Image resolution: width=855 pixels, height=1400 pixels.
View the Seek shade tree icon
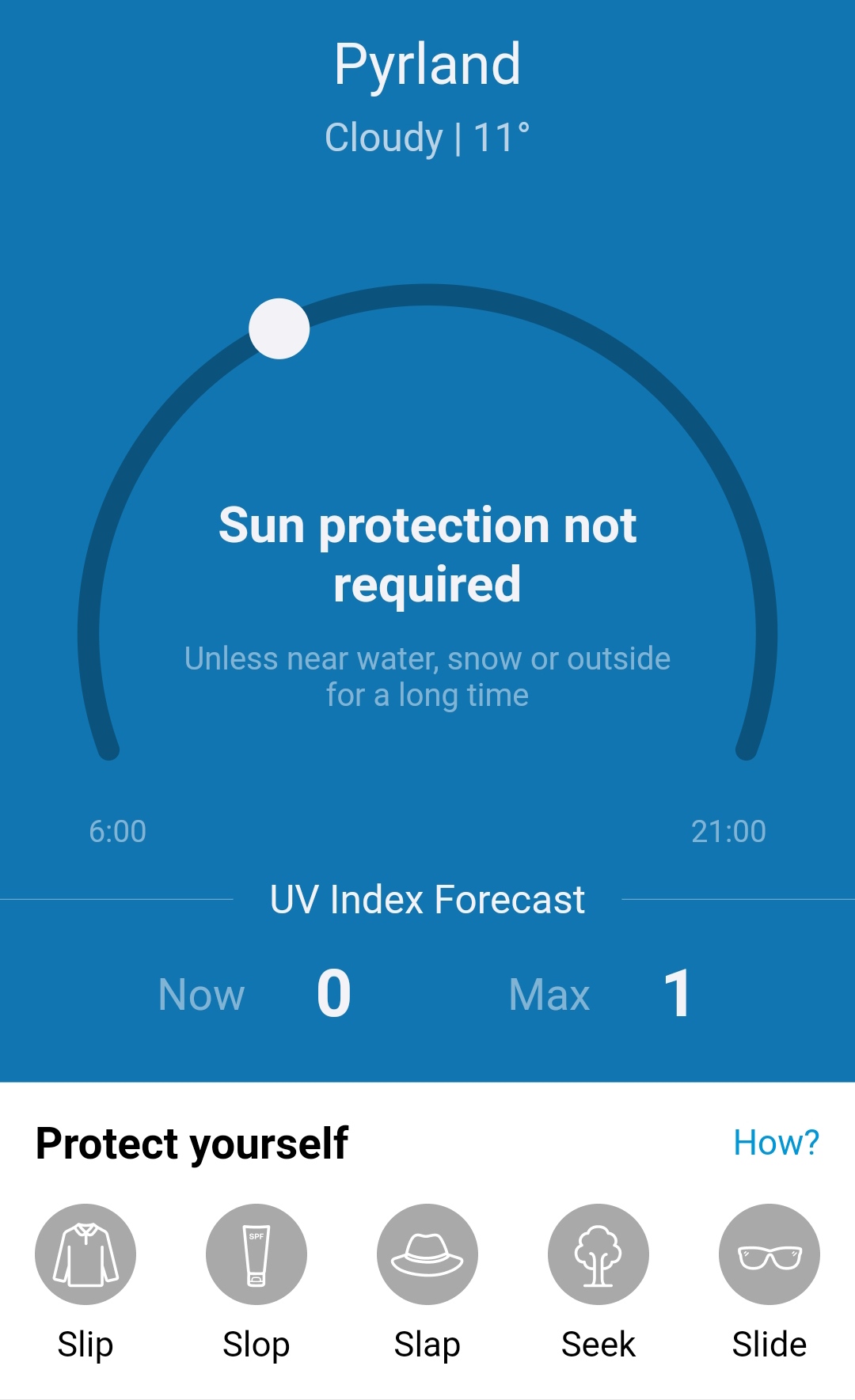pos(598,1254)
